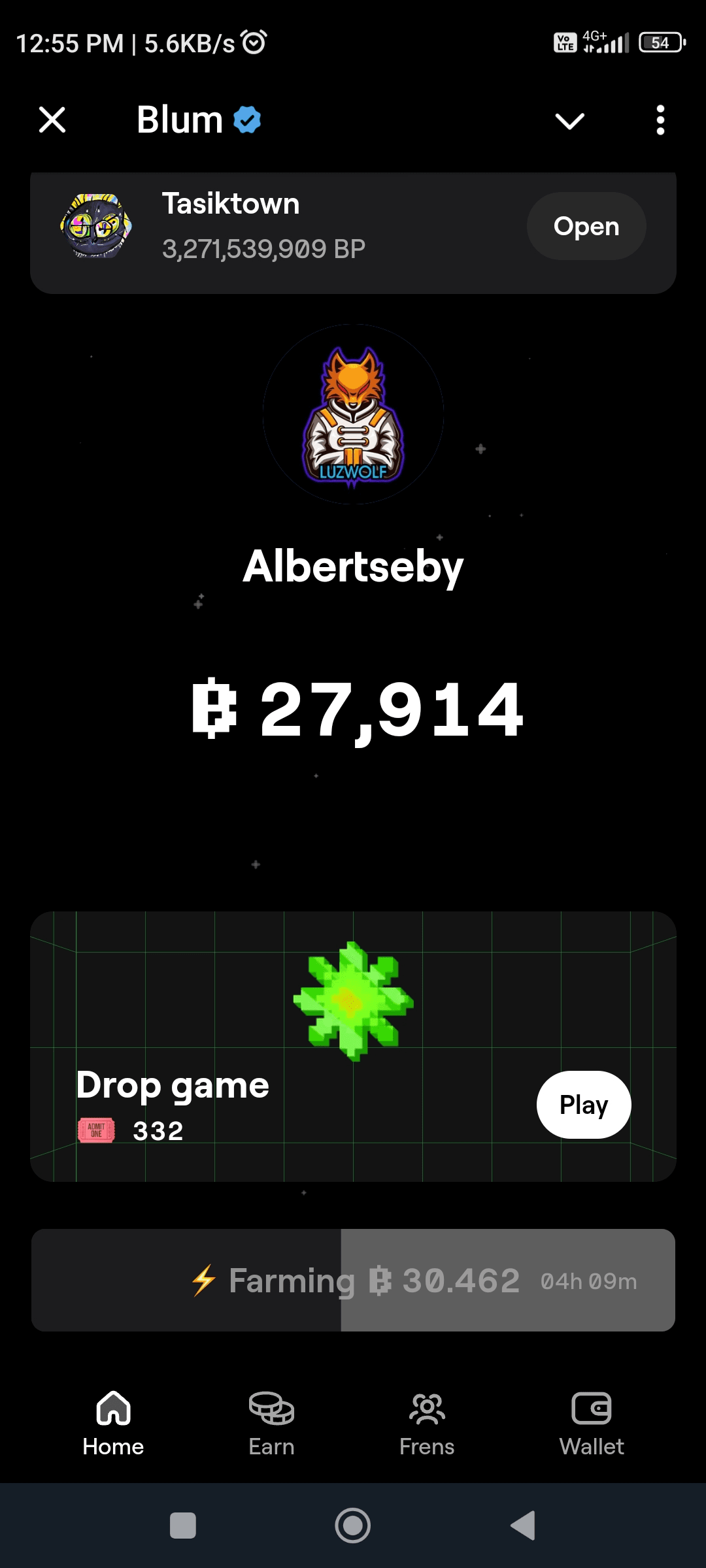Viewport: 706px width, 1568px height.
Task: Open the three-dot overflow menu
Action: [x=660, y=120]
